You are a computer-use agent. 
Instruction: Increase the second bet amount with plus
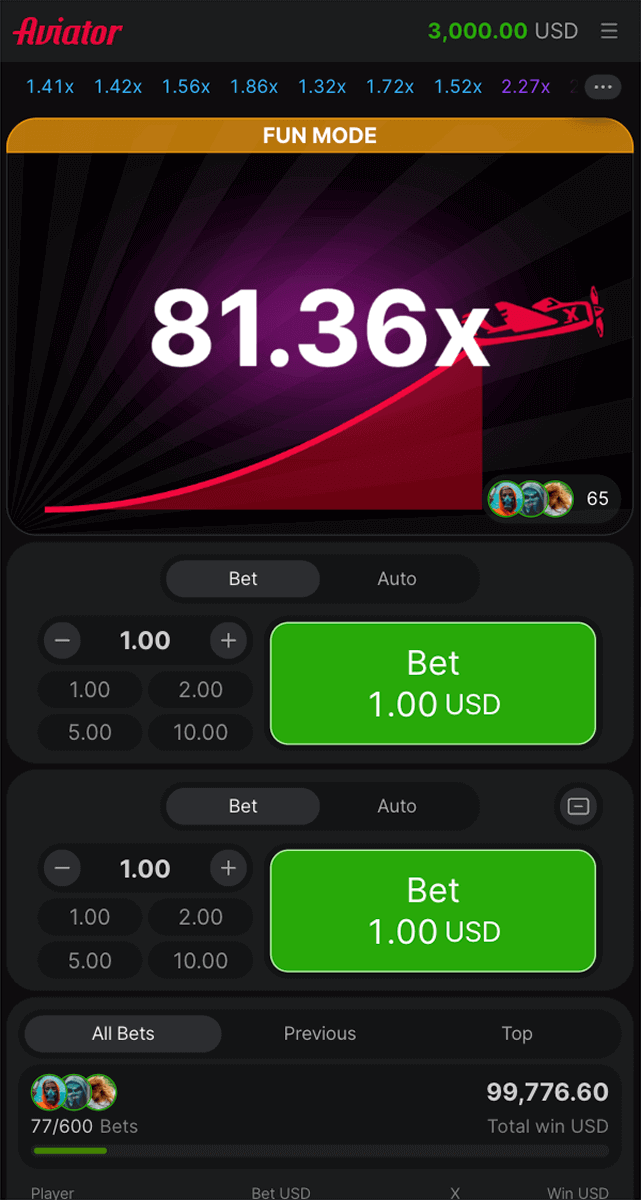coord(228,868)
